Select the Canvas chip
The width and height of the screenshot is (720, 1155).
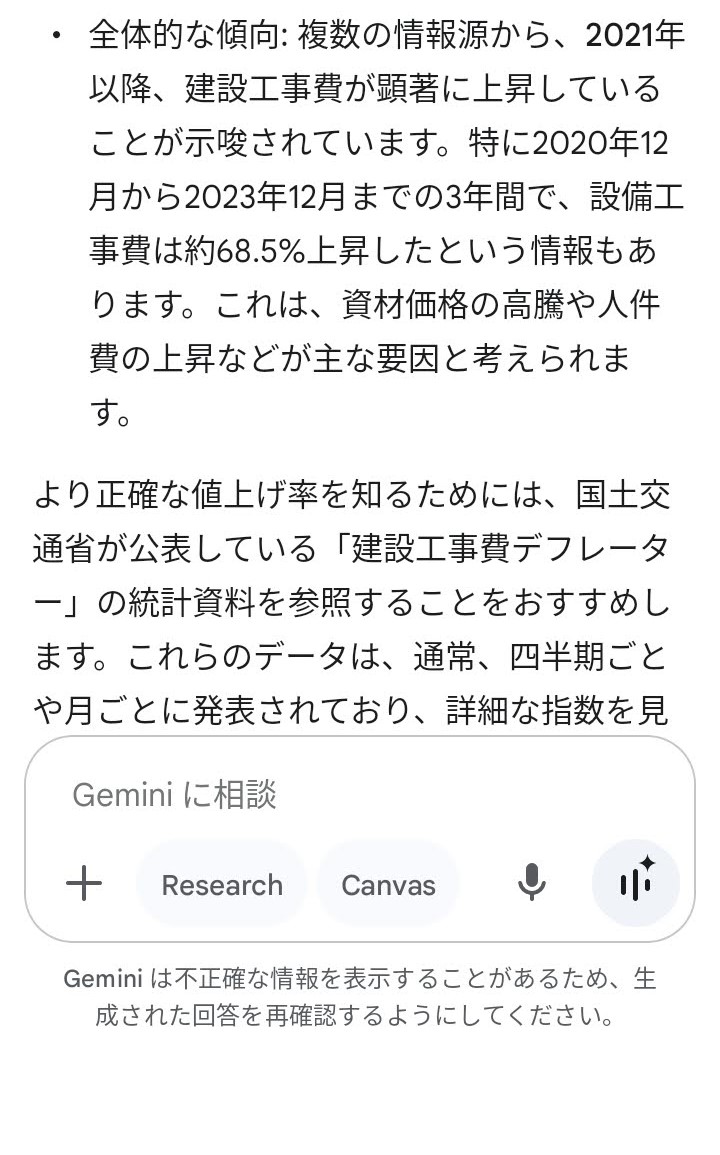pyautogui.click(x=388, y=885)
